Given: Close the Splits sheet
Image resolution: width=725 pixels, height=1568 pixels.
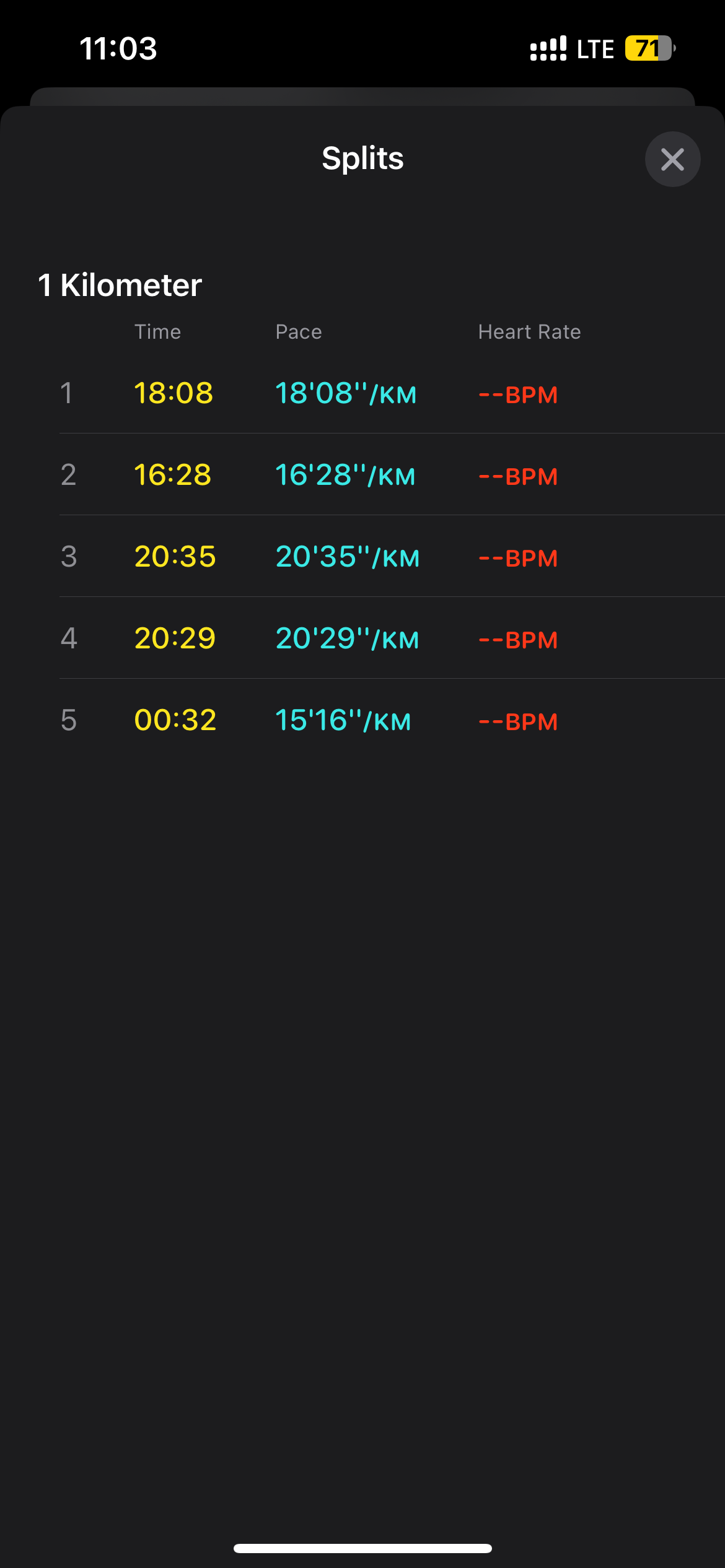Looking at the screenshot, I should [672, 159].
